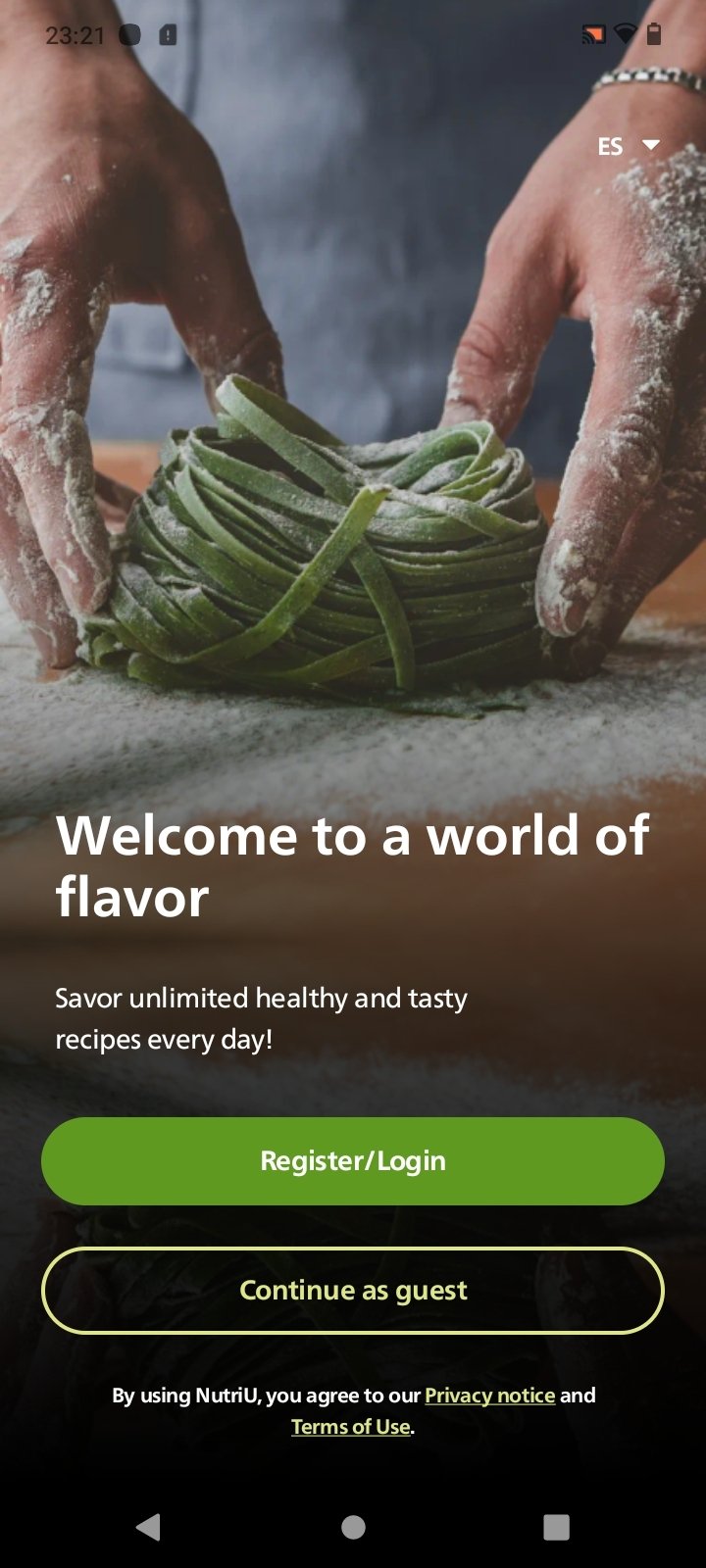
Task: Go back using the system back button
Action: (148, 1527)
